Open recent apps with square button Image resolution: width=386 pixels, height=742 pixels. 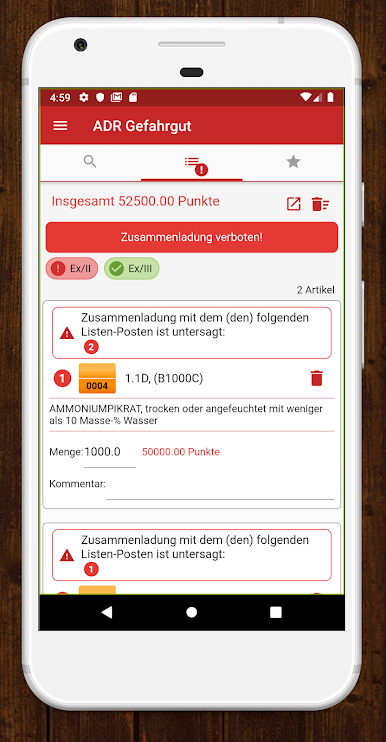tap(276, 612)
